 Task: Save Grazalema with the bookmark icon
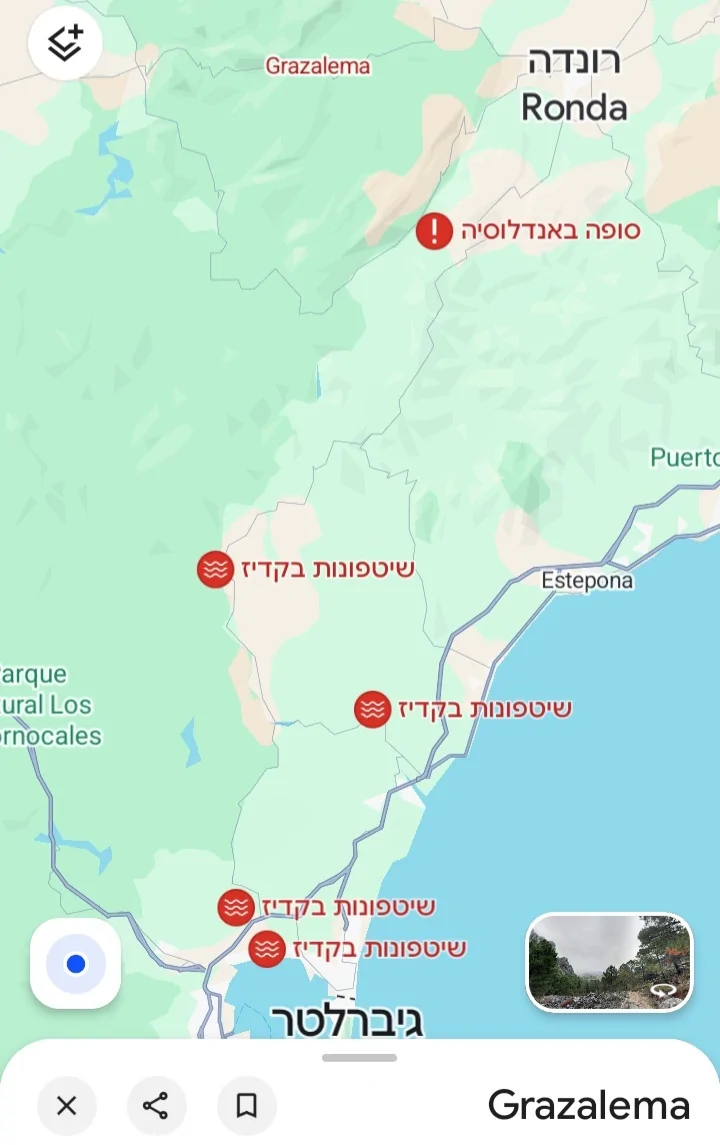point(246,1105)
